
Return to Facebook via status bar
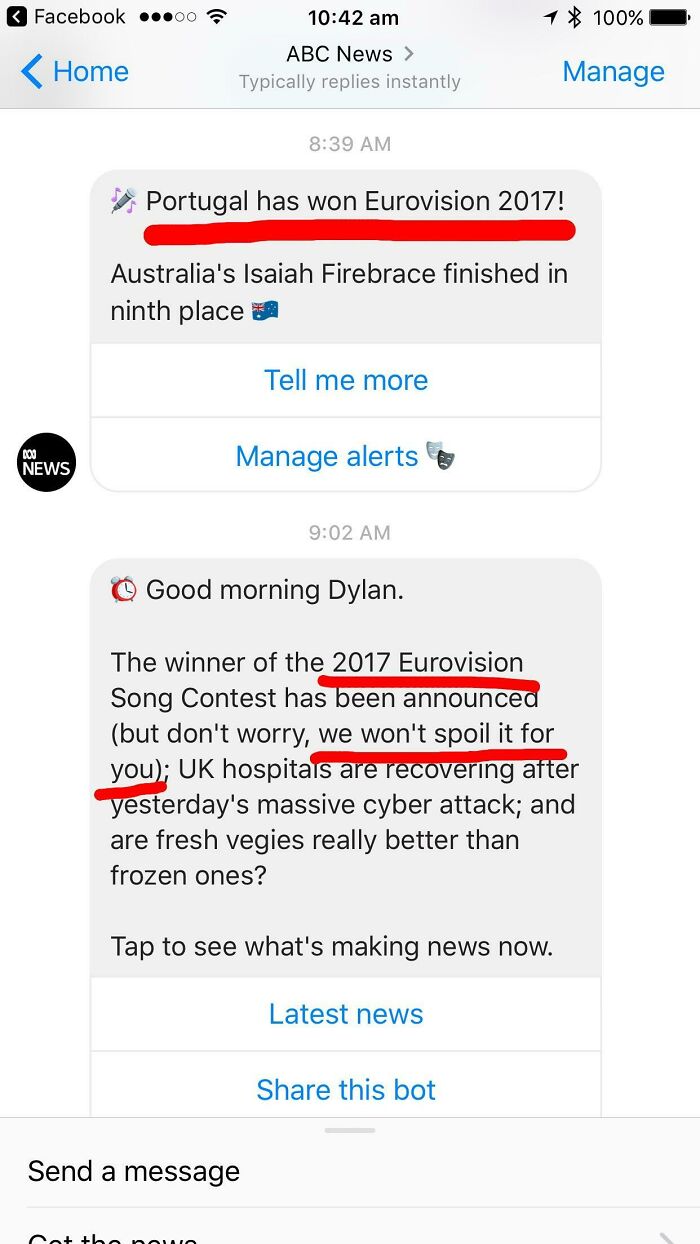68,17
